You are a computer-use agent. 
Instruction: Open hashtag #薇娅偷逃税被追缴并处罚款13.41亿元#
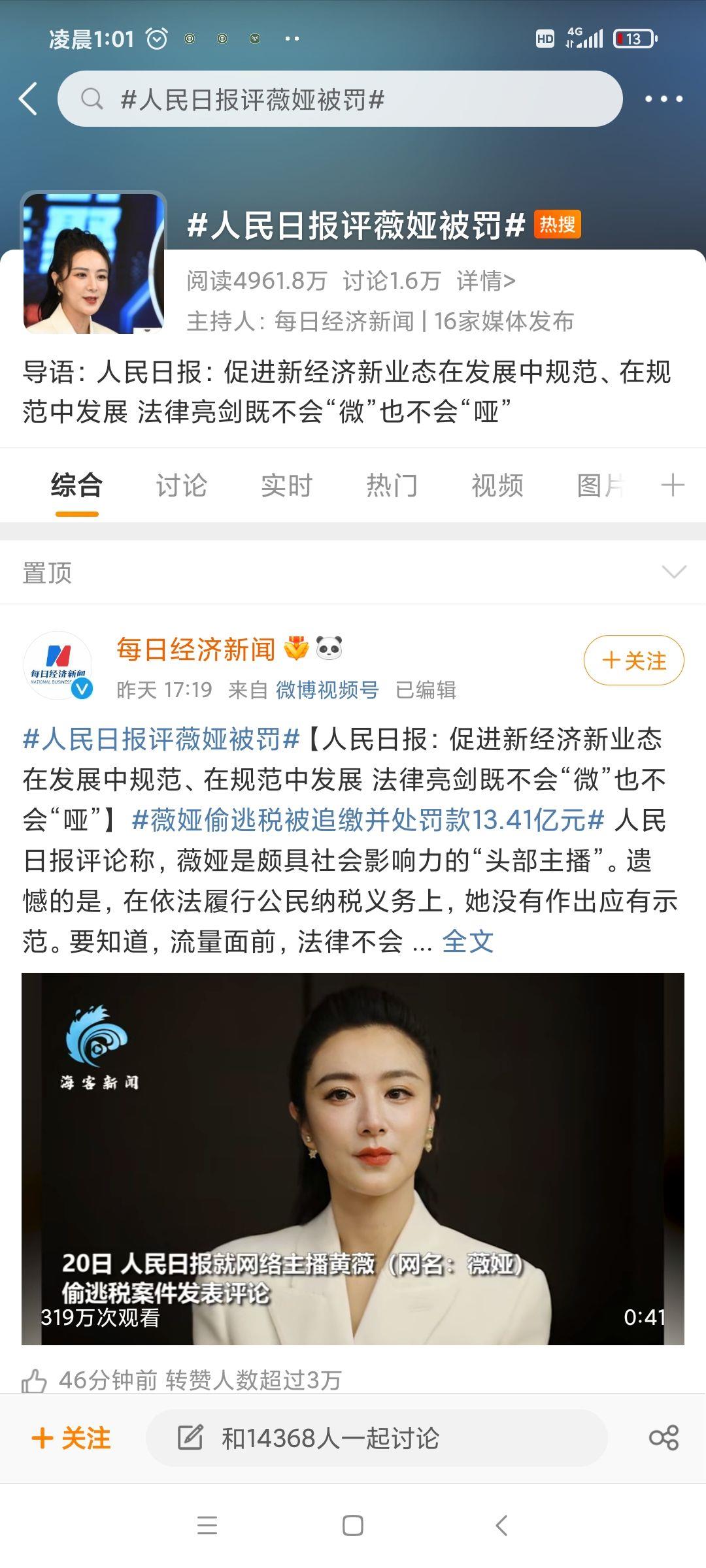tap(367, 820)
